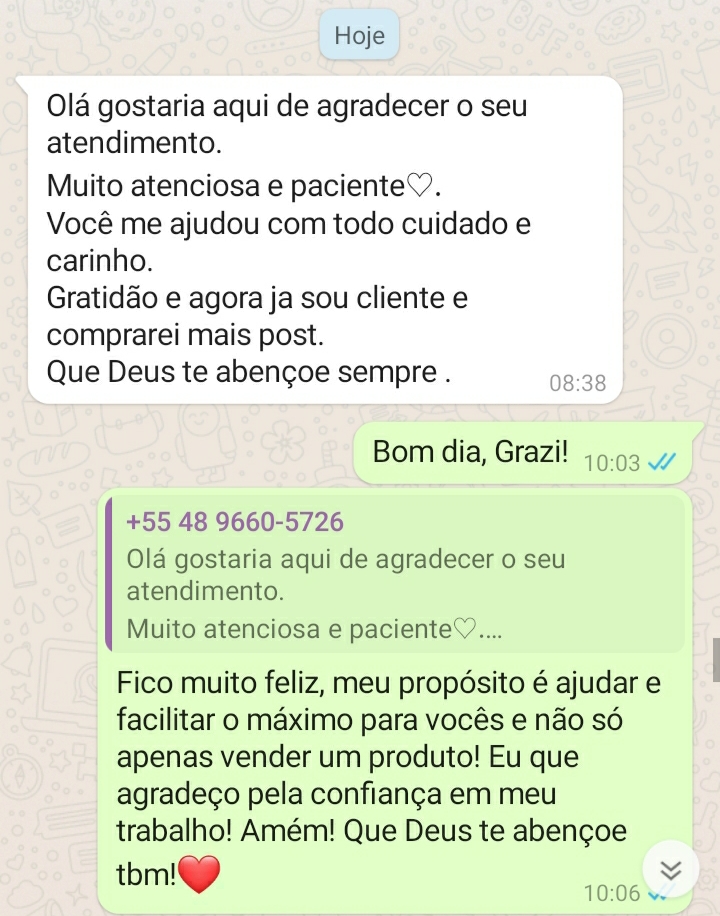Open the quoted message from +55 48 9660-5726
720x916 pixels.
(x=395, y=575)
